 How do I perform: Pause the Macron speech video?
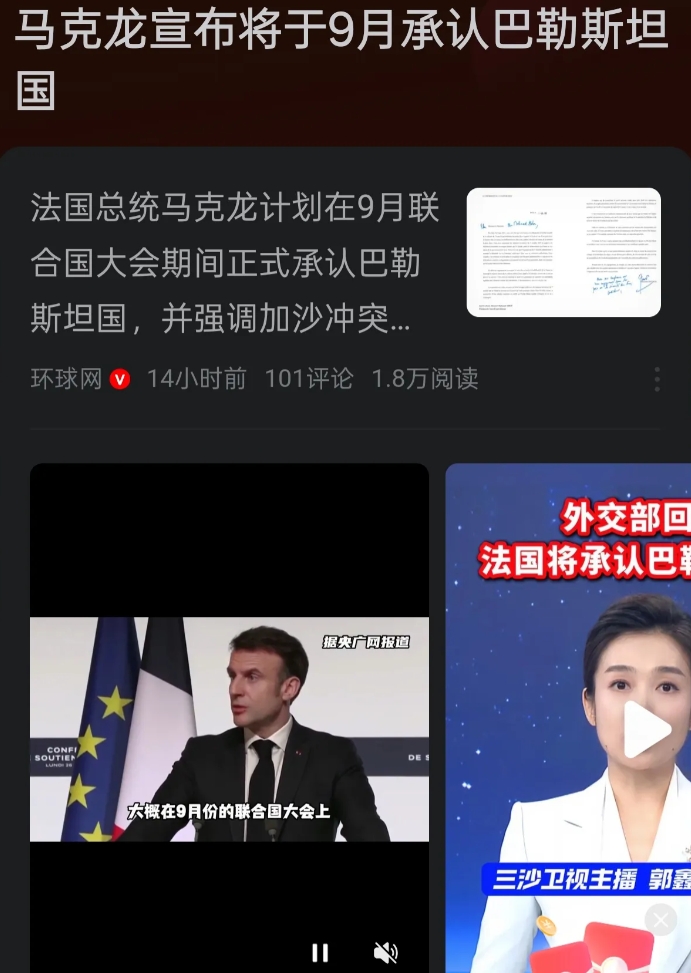pyautogui.click(x=320, y=953)
